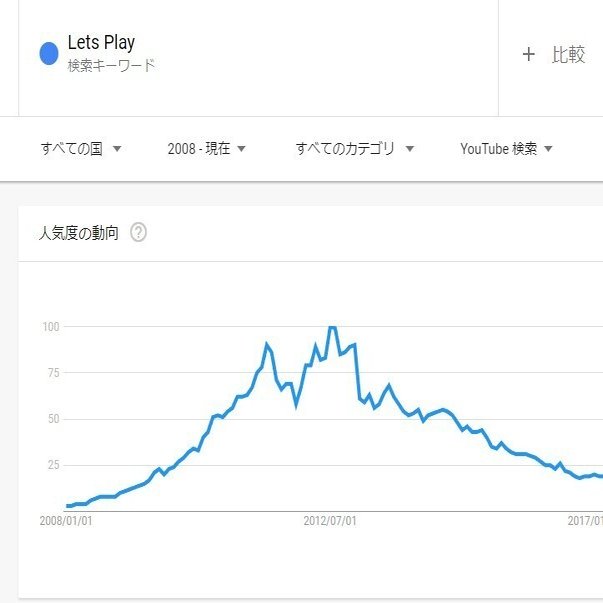Edit the Lets Play search keyword
The width and height of the screenshot is (603, 603).
click(101, 43)
